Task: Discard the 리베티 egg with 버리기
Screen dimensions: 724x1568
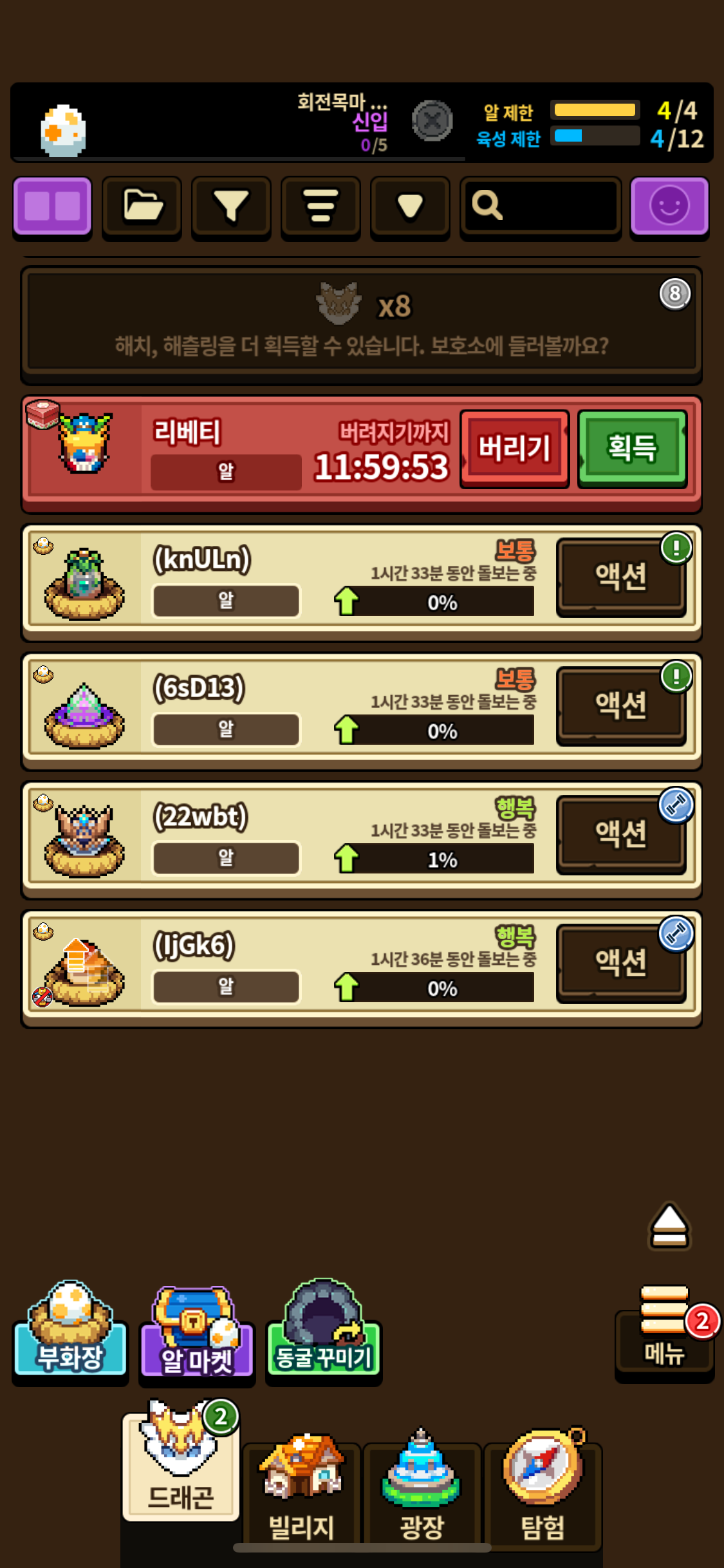Action: (514, 448)
